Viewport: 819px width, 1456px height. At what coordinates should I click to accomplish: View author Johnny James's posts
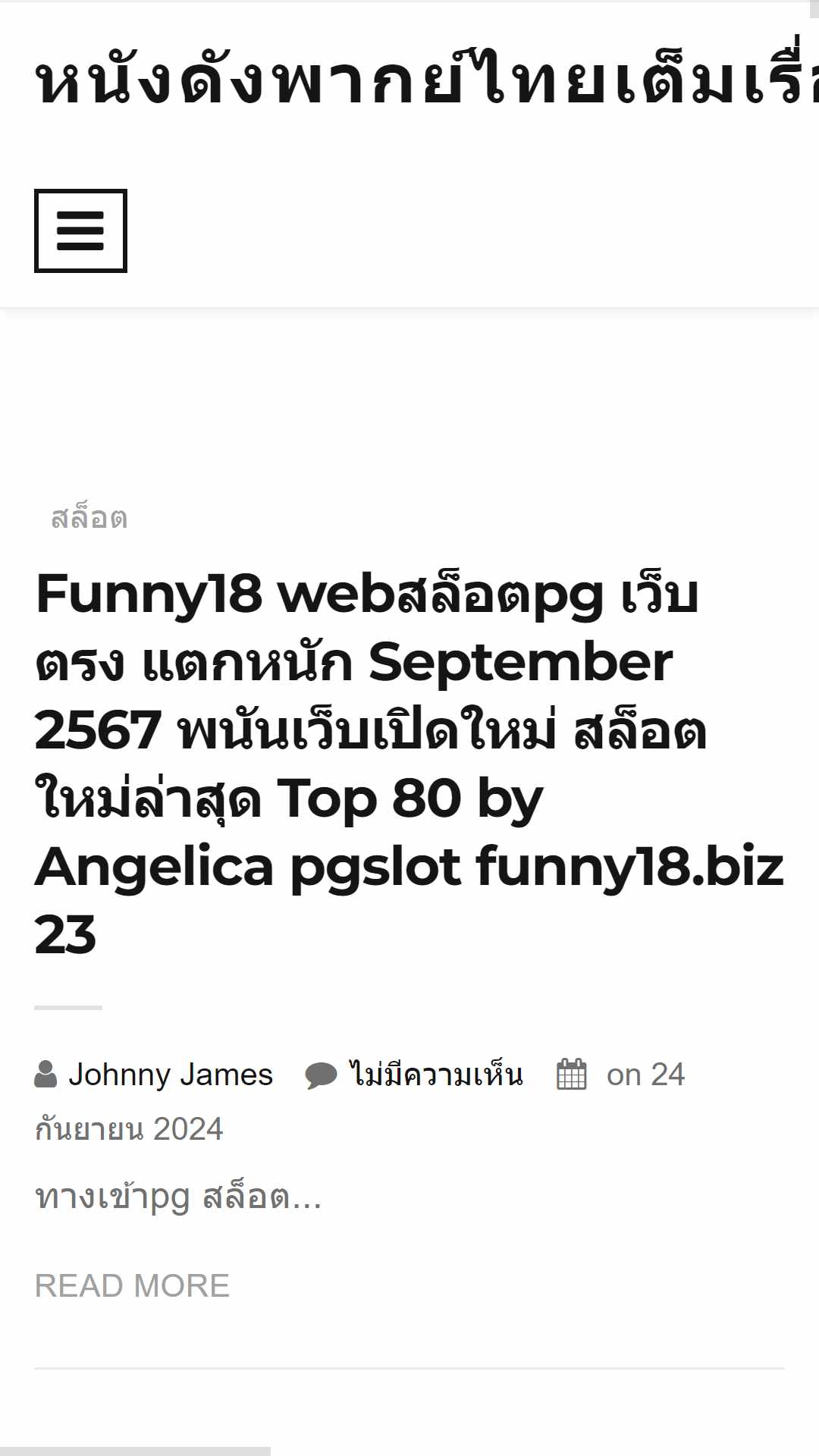[x=171, y=1075]
